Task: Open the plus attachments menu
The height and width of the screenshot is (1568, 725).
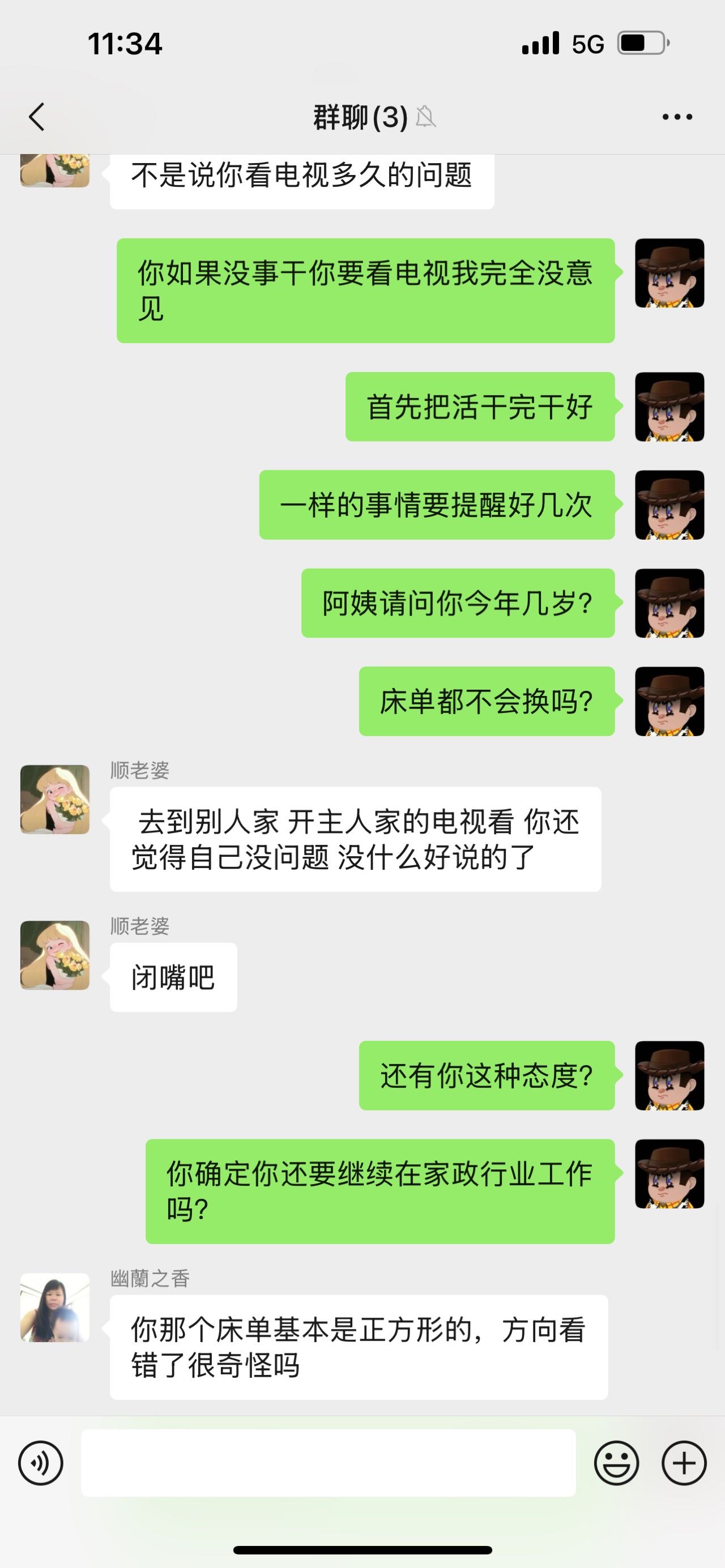Action: (x=684, y=1463)
